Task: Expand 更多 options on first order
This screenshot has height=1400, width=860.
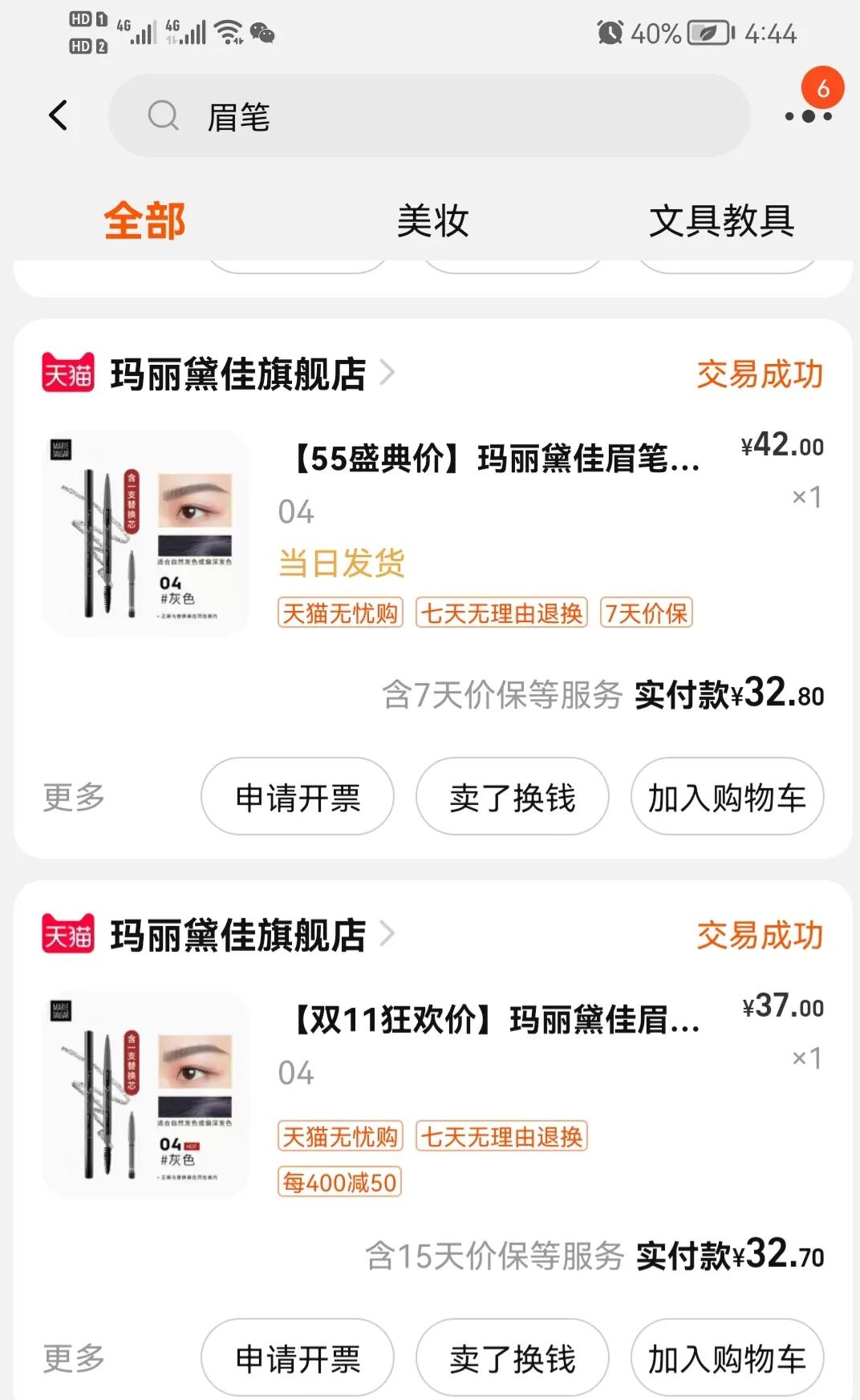Action: click(73, 796)
